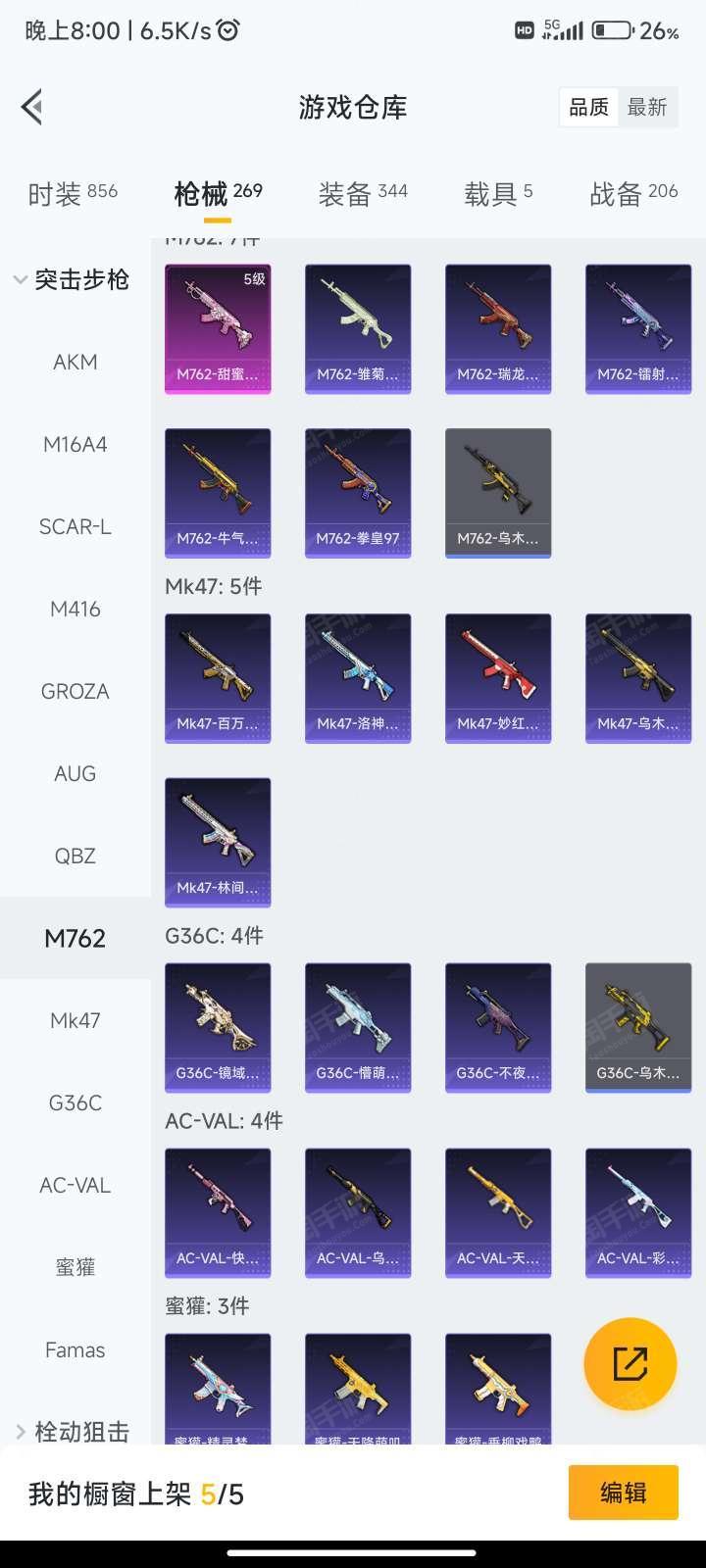This screenshot has width=706, height=1568.
Task: Open the Mk47-百万 skin tile
Action: tap(218, 678)
